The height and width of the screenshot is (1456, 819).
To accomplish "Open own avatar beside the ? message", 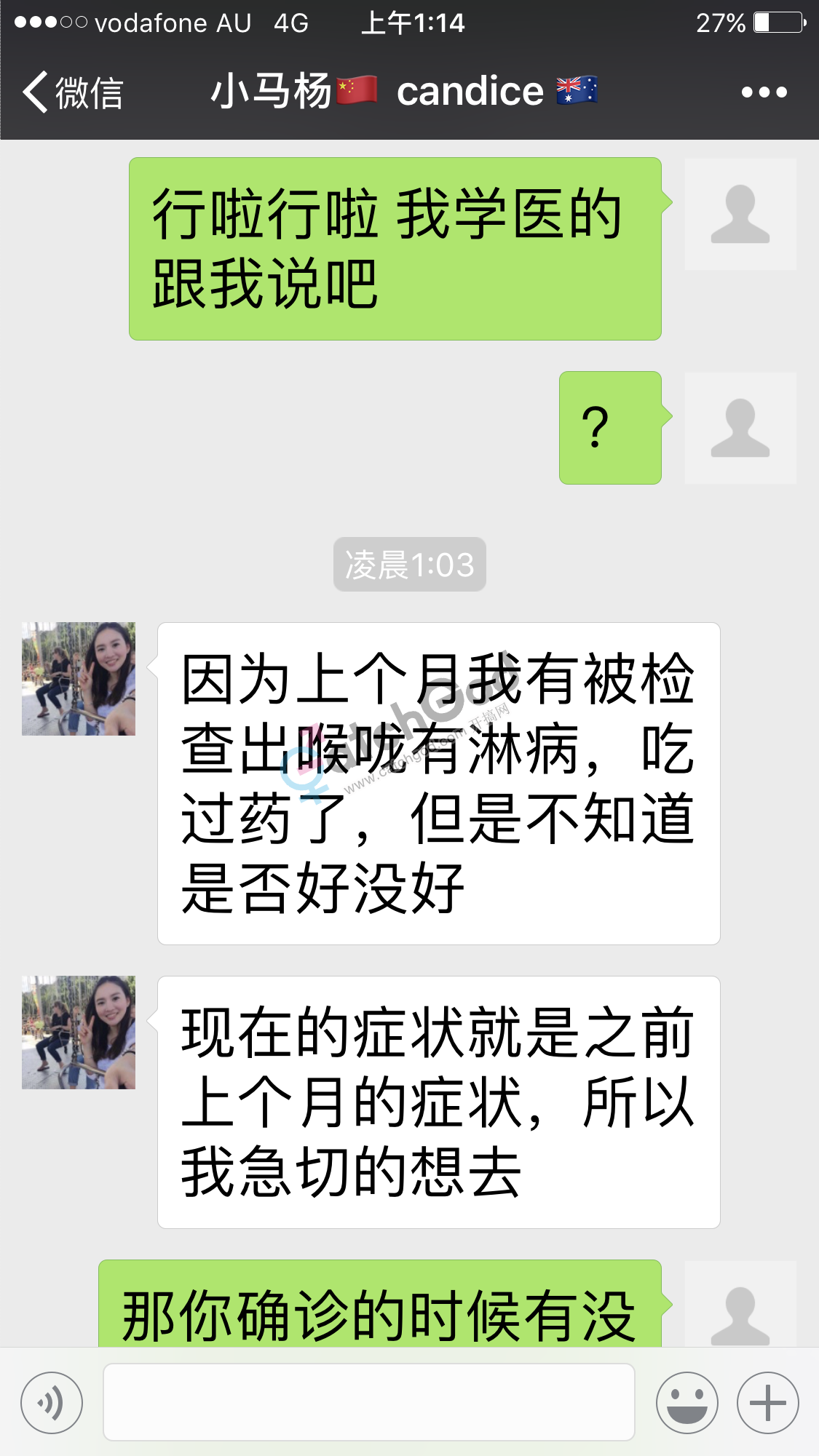I will click(740, 428).
